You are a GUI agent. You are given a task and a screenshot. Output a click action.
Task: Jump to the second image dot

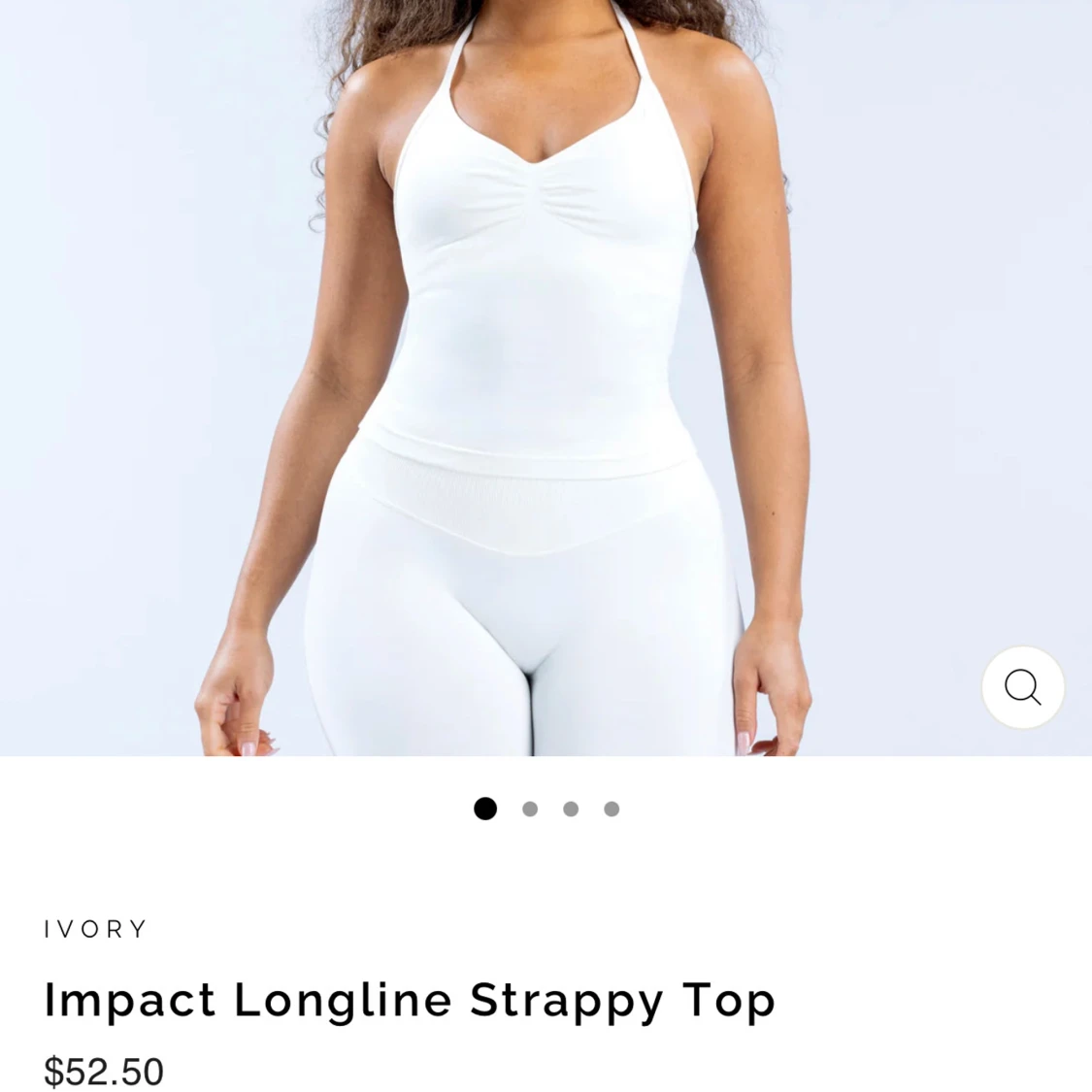pyautogui.click(x=530, y=809)
